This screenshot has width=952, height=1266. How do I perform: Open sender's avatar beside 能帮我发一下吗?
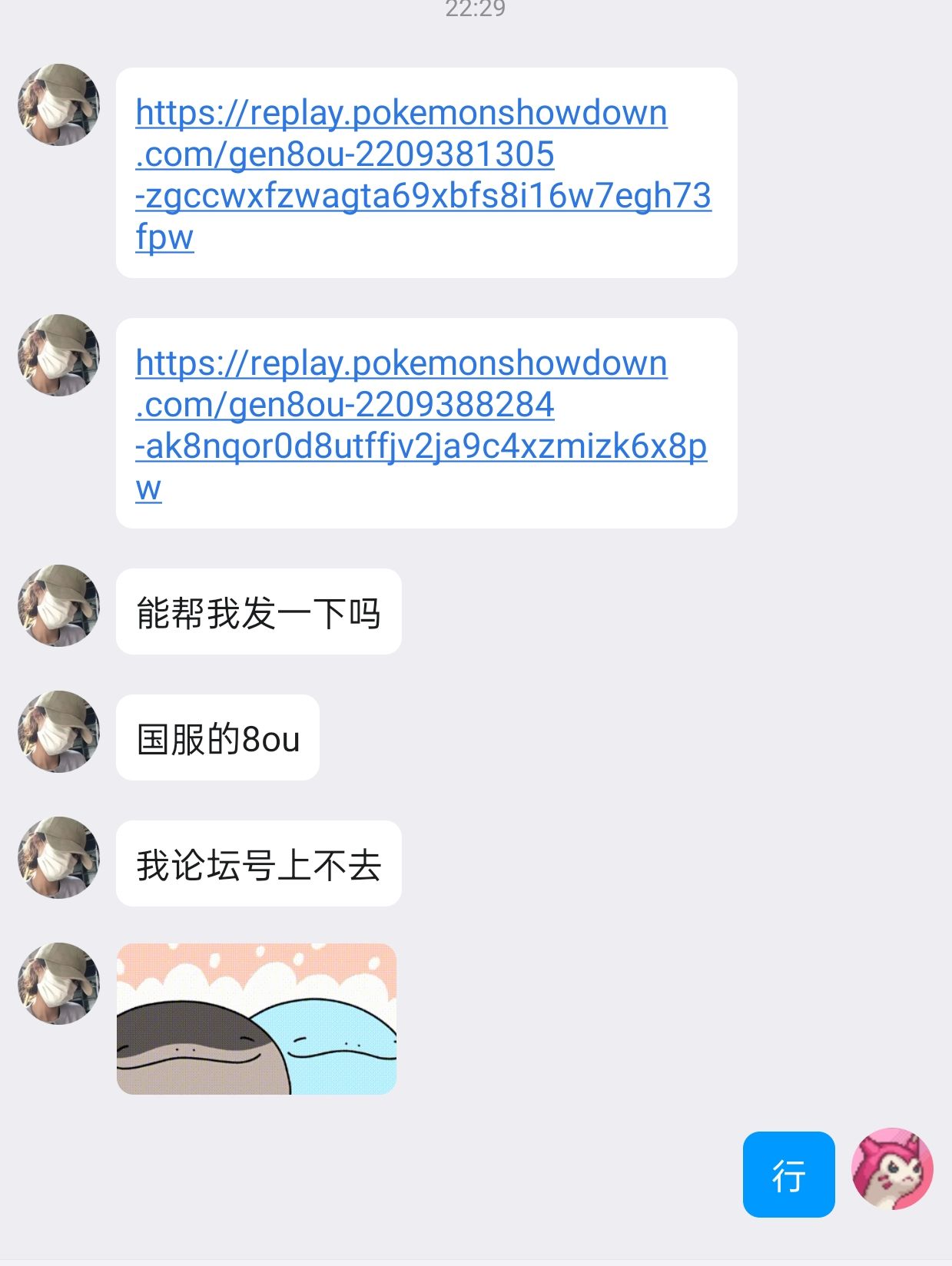58,605
